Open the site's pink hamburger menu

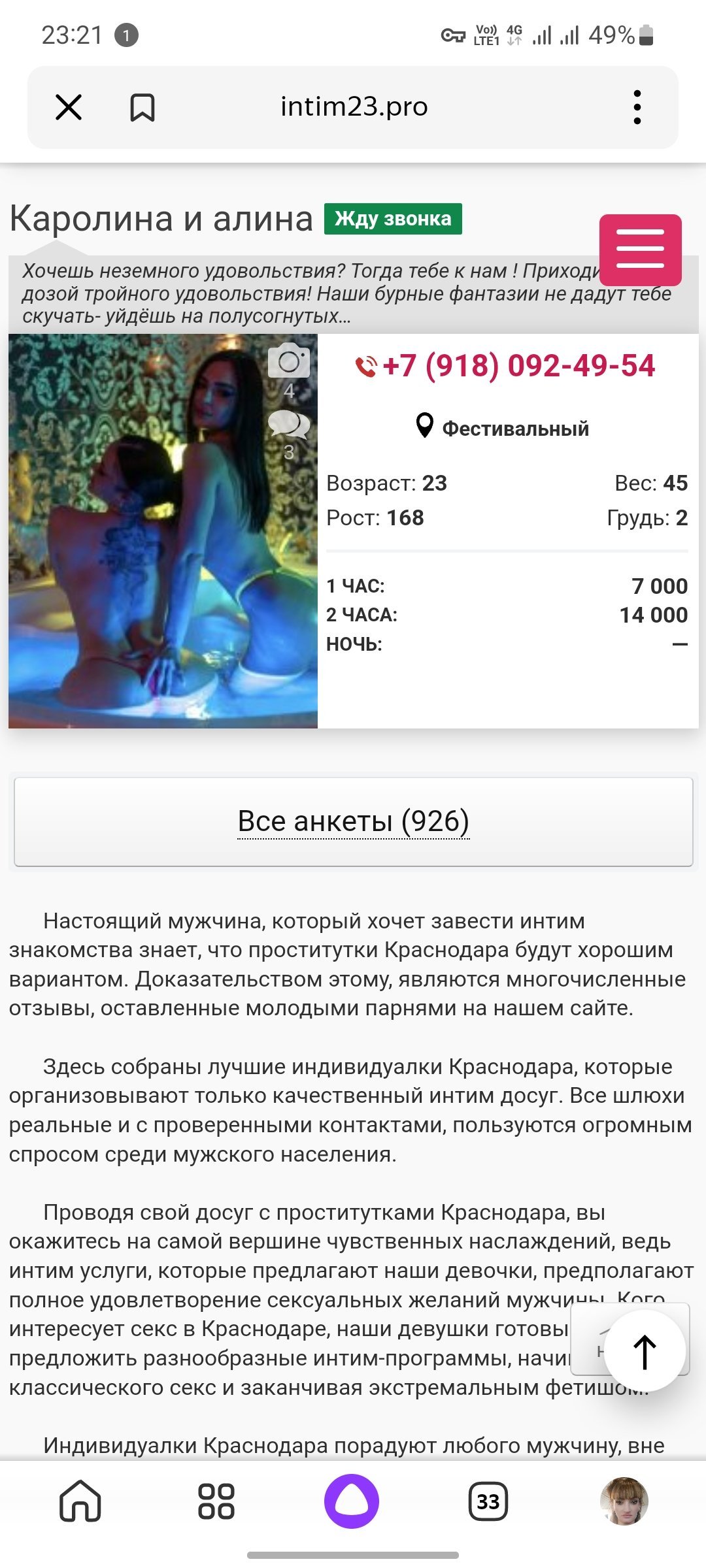pos(641,250)
